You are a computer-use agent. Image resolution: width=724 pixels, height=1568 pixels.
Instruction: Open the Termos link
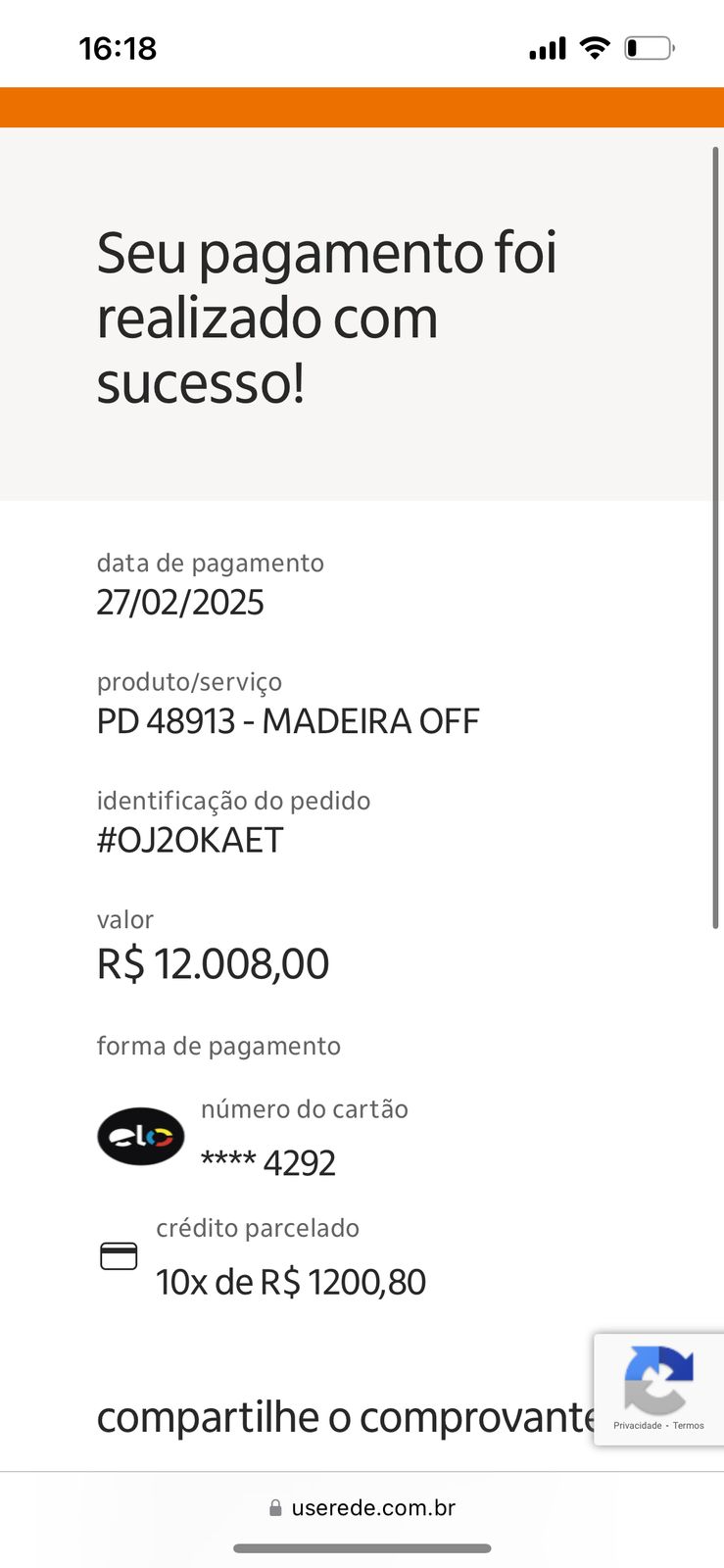[x=689, y=1424]
